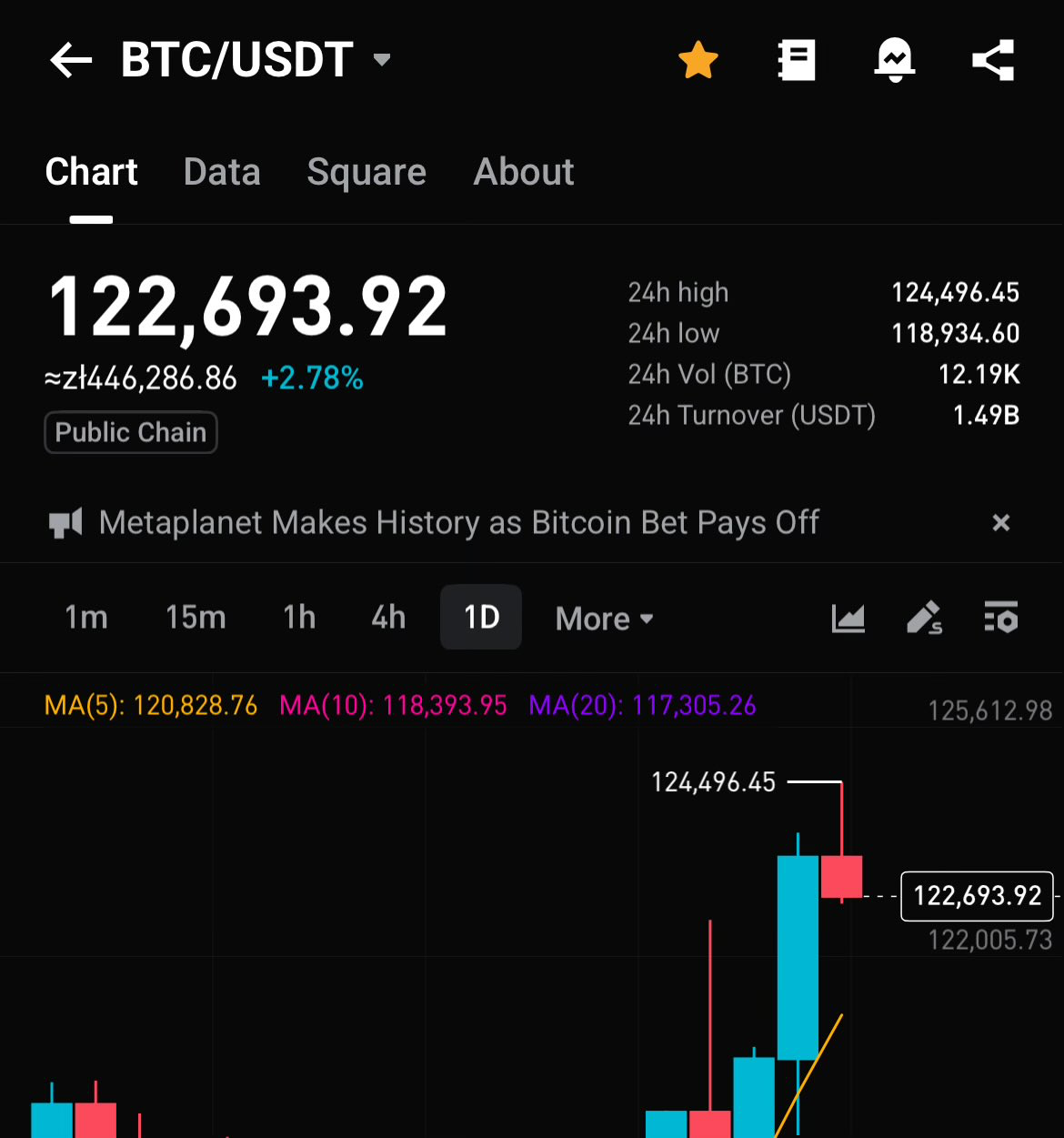Go back using the arrow icon
Image resolution: width=1064 pixels, height=1138 pixels.
coord(71,61)
